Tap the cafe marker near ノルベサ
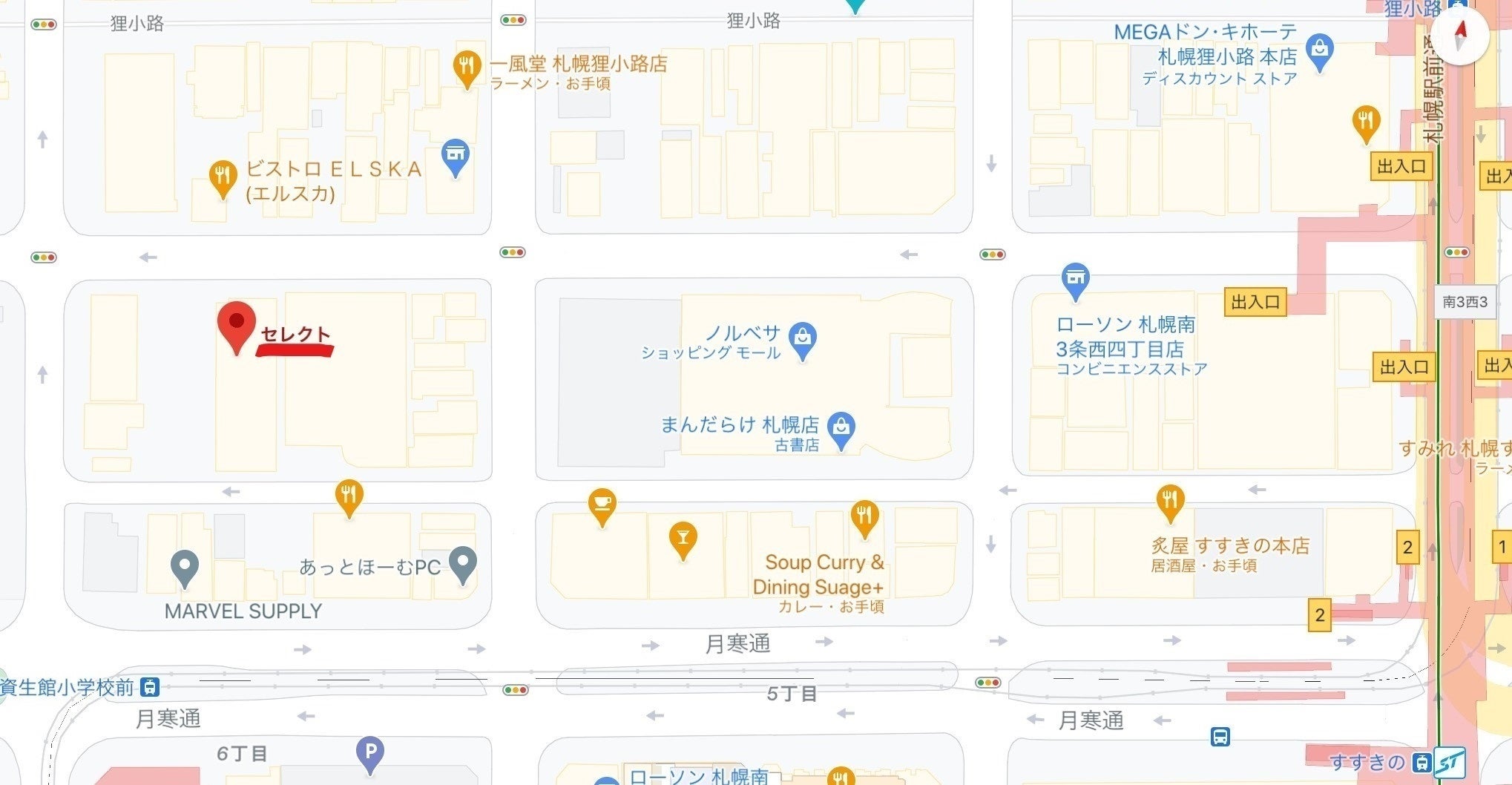 coord(602,505)
